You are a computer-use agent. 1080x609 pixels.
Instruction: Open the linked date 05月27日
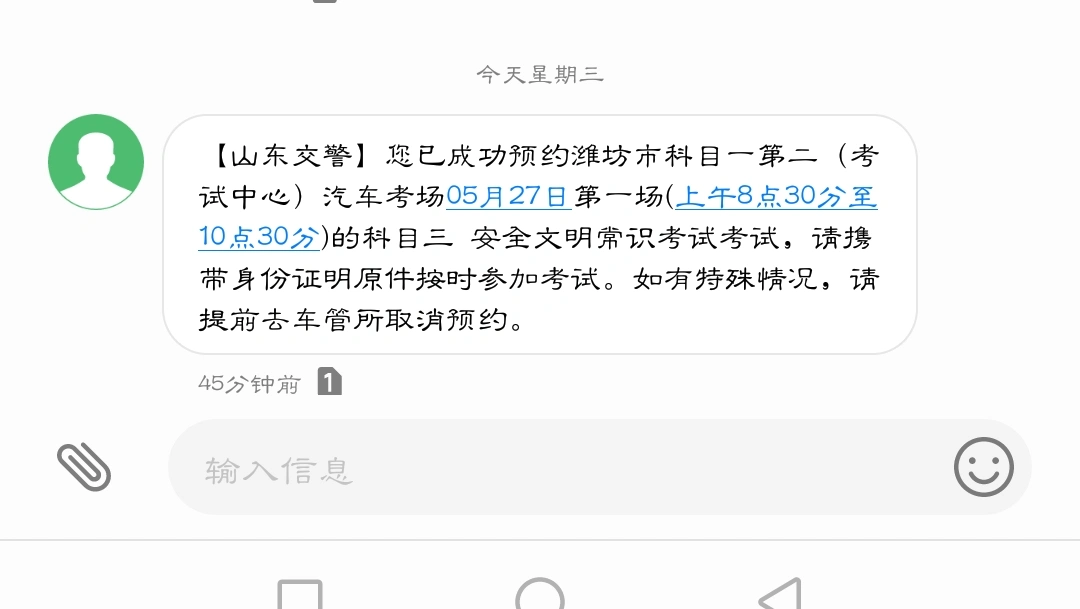tap(508, 197)
